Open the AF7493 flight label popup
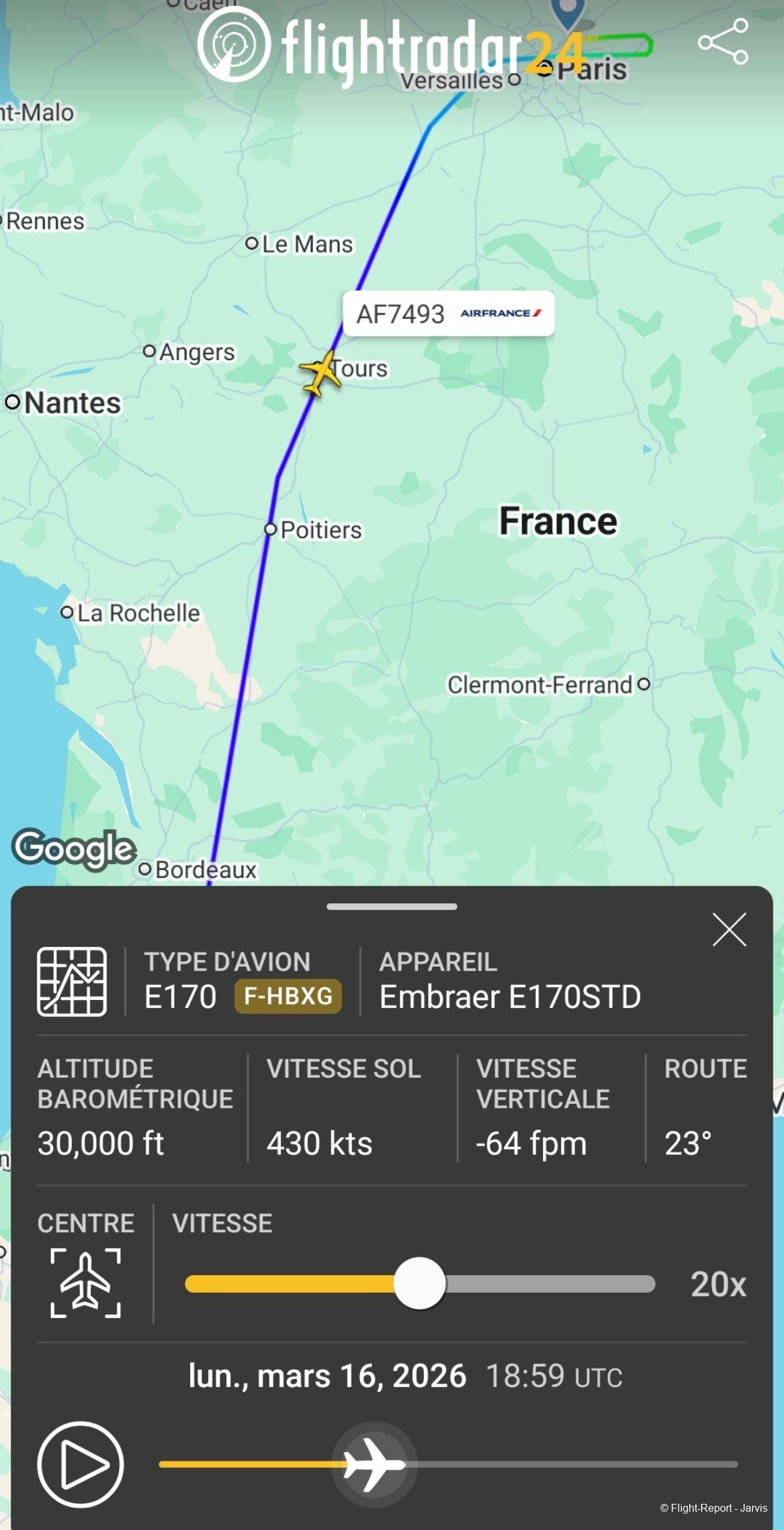Image resolution: width=784 pixels, height=1530 pixels. 401,313
